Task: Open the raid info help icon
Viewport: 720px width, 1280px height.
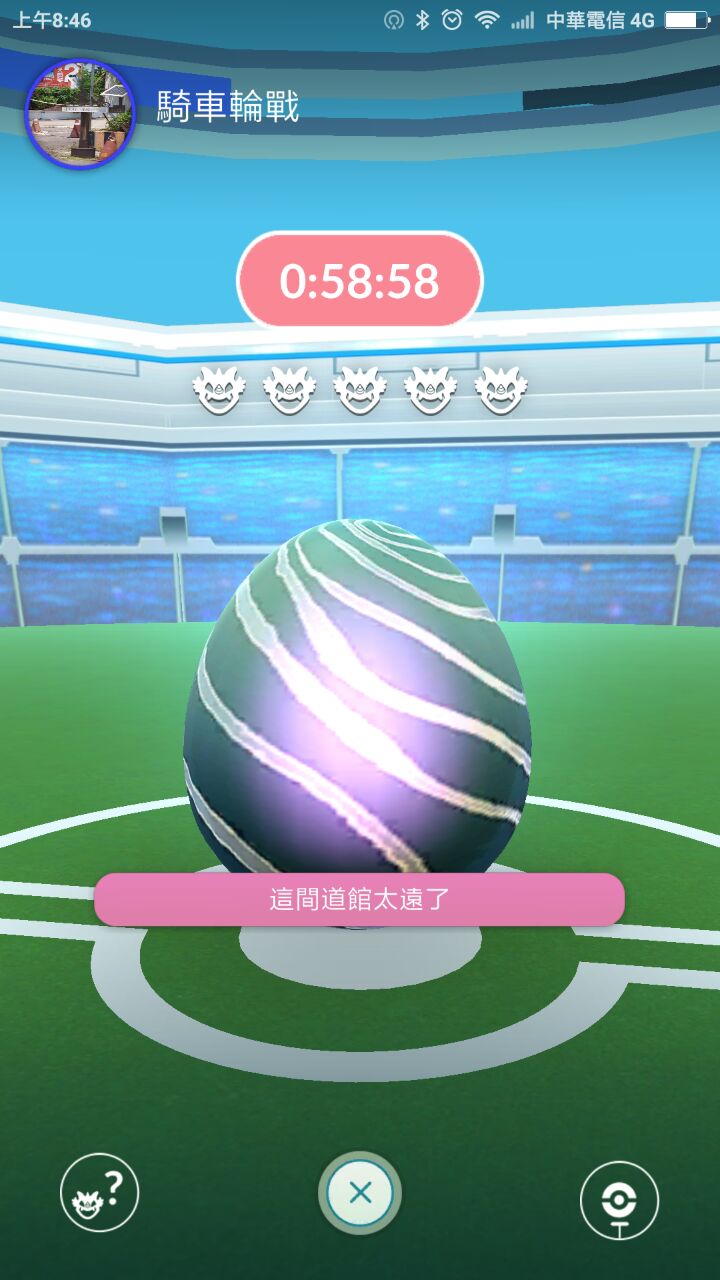Action: (x=99, y=1192)
